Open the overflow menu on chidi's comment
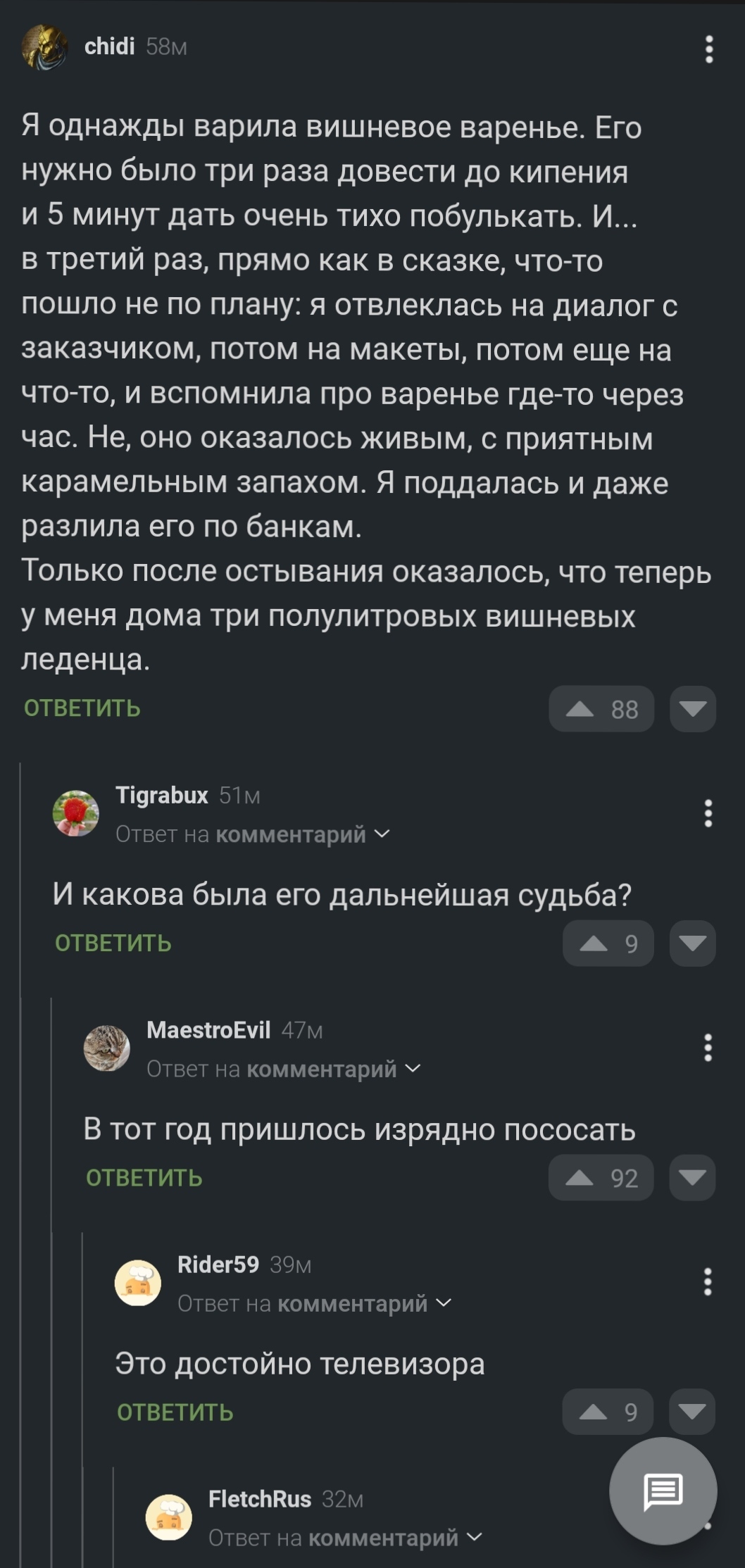The image size is (745, 1568). [708, 49]
